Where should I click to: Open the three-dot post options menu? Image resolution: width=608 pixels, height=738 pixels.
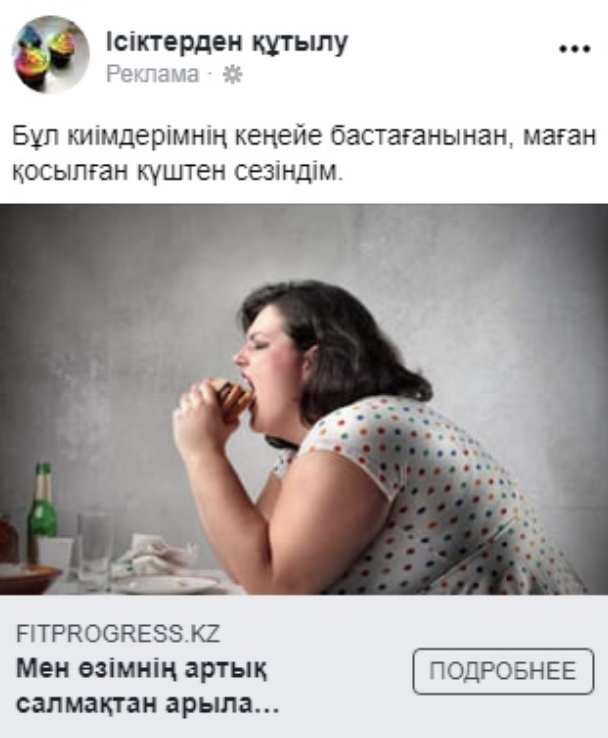(x=575, y=49)
